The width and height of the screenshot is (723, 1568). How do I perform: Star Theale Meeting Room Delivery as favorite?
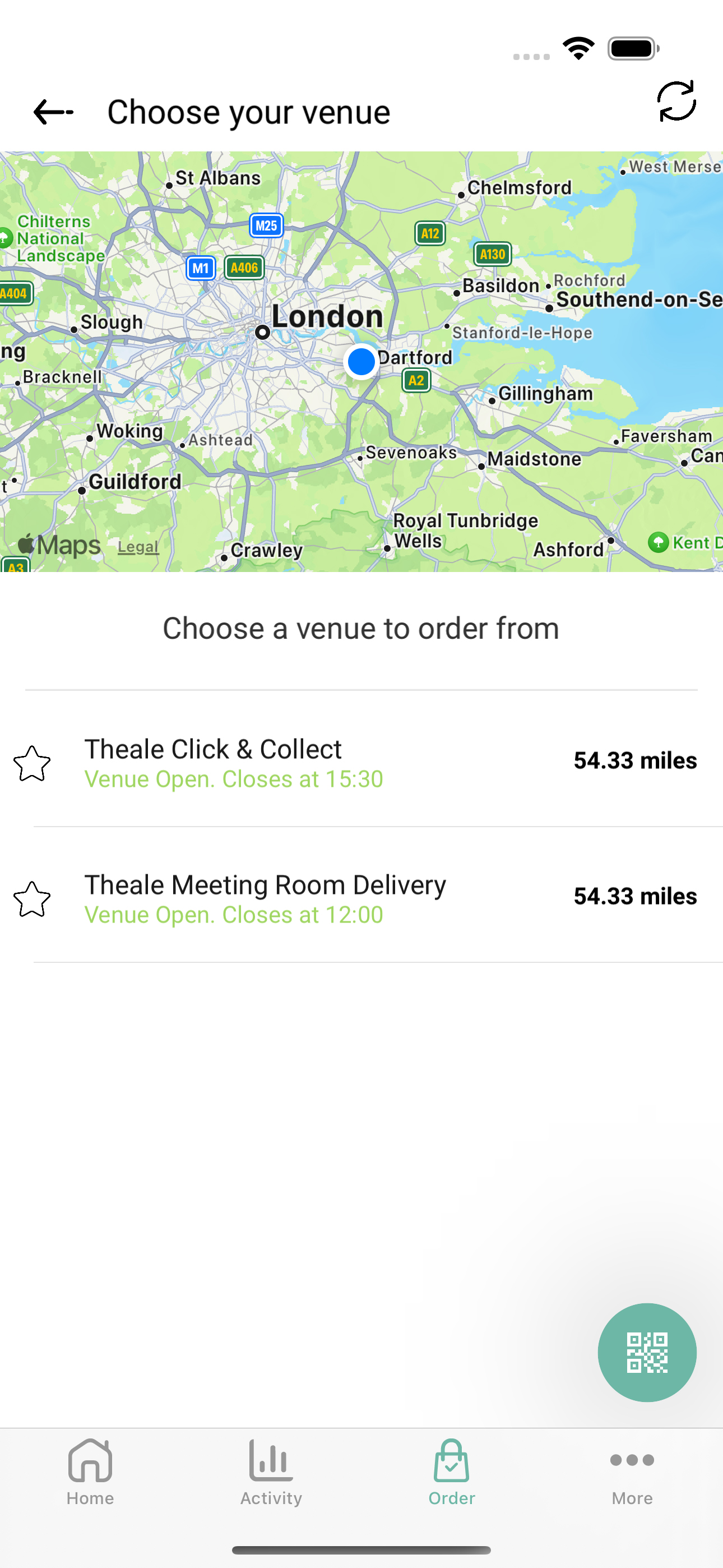(x=33, y=898)
